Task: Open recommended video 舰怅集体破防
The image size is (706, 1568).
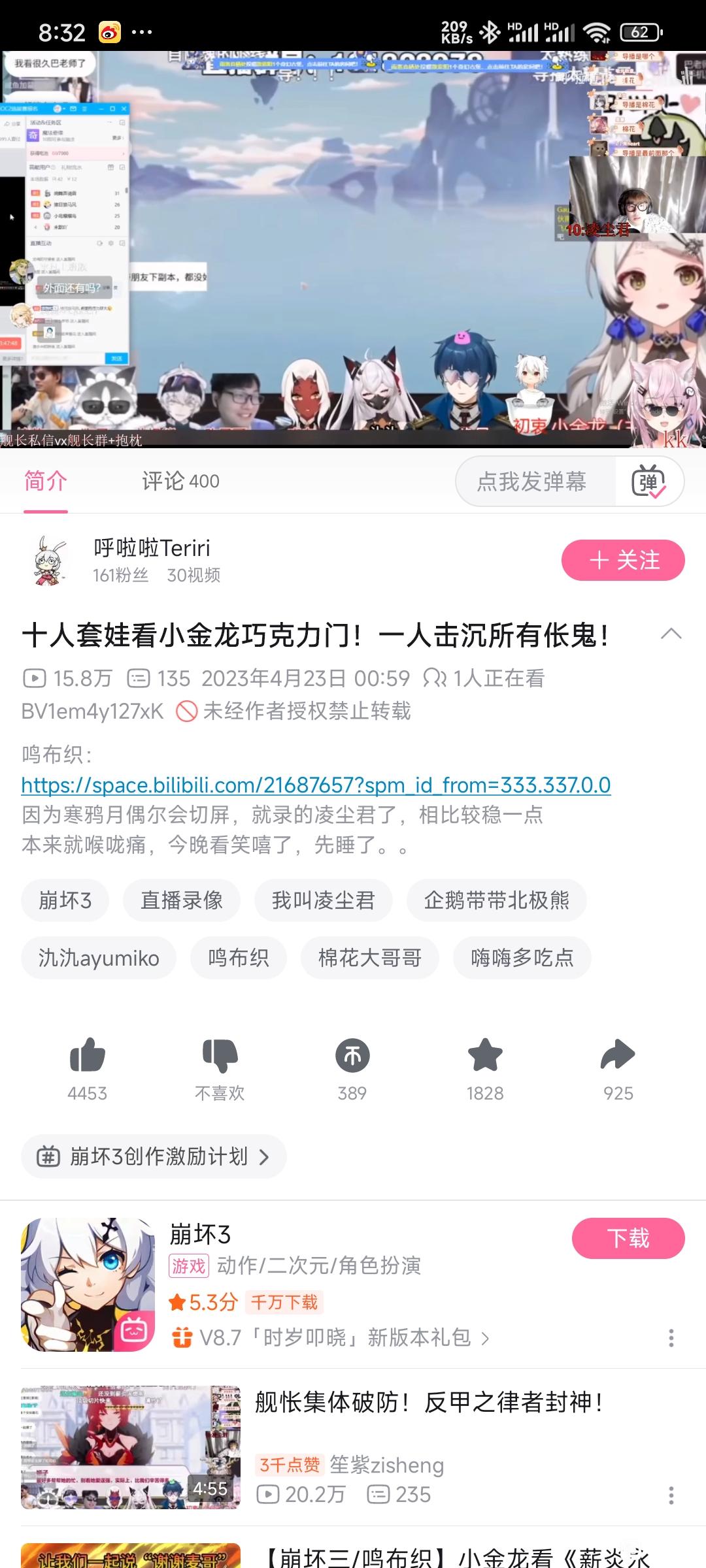Action: (x=428, y=1402)
